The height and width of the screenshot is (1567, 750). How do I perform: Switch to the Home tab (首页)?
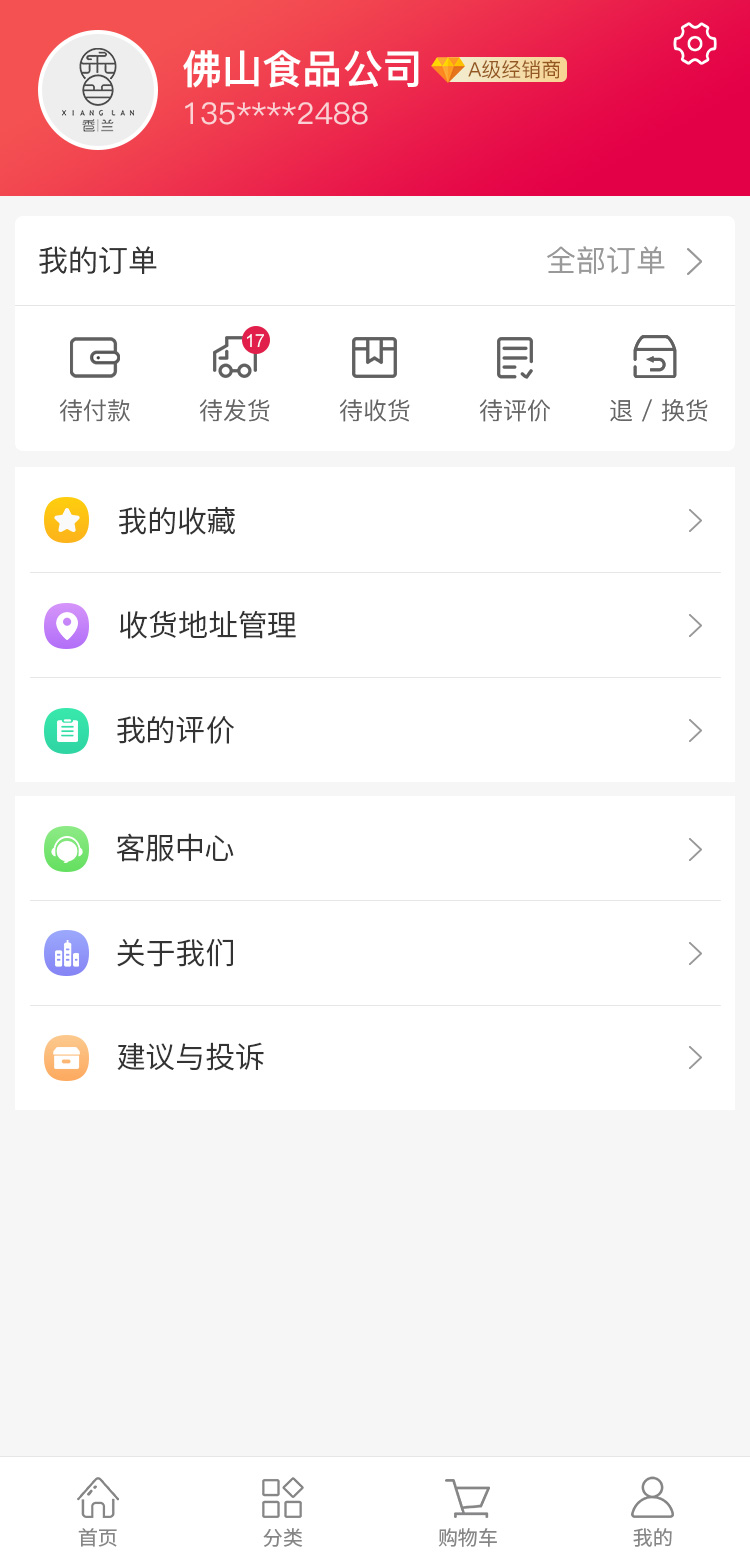coord(98,1511)
